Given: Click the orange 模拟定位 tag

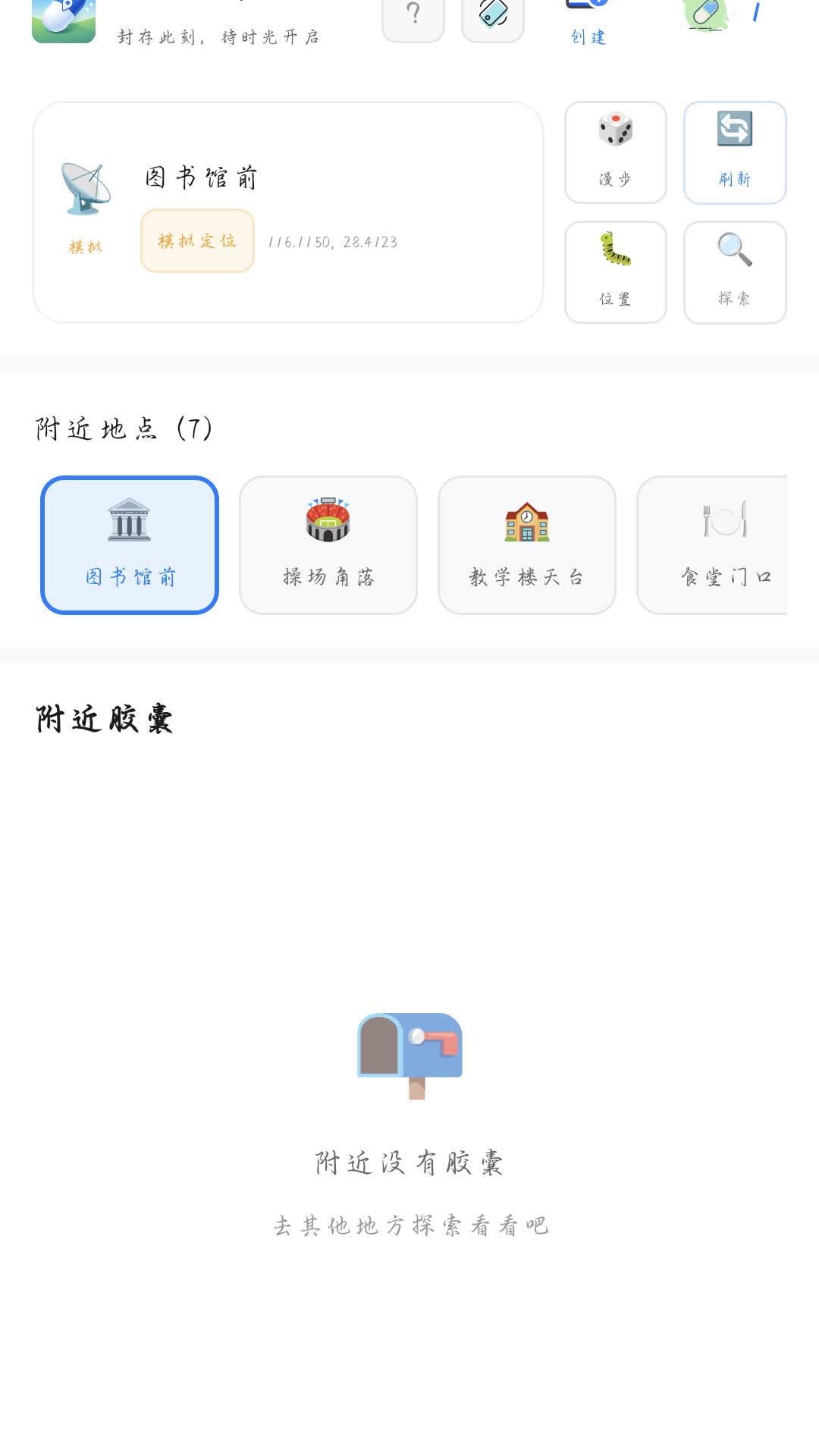Looking at the screenshot, I should 196,241.
